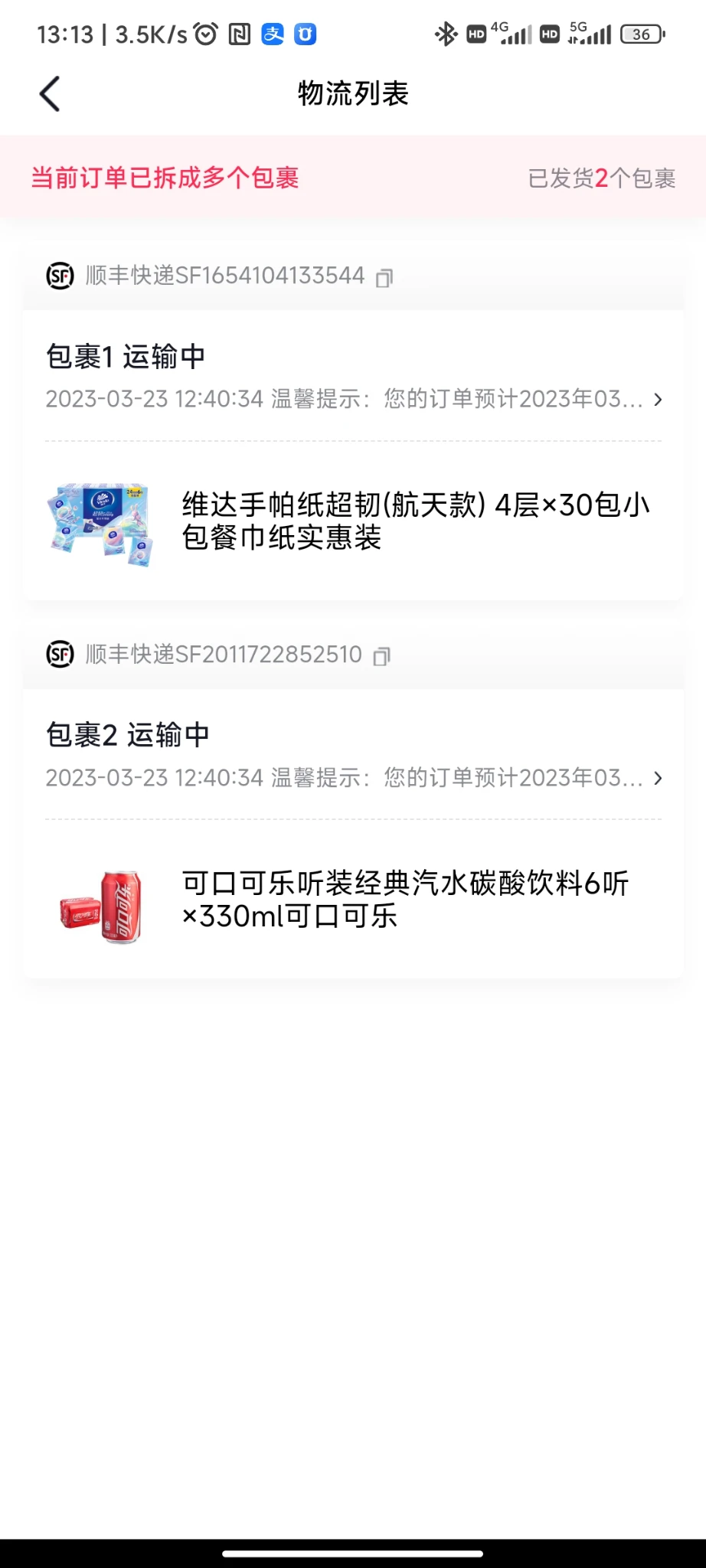Screen dimensions: 706x1568
Task: Copy tracking number SF1654104133544
Action: coord(384,277)
